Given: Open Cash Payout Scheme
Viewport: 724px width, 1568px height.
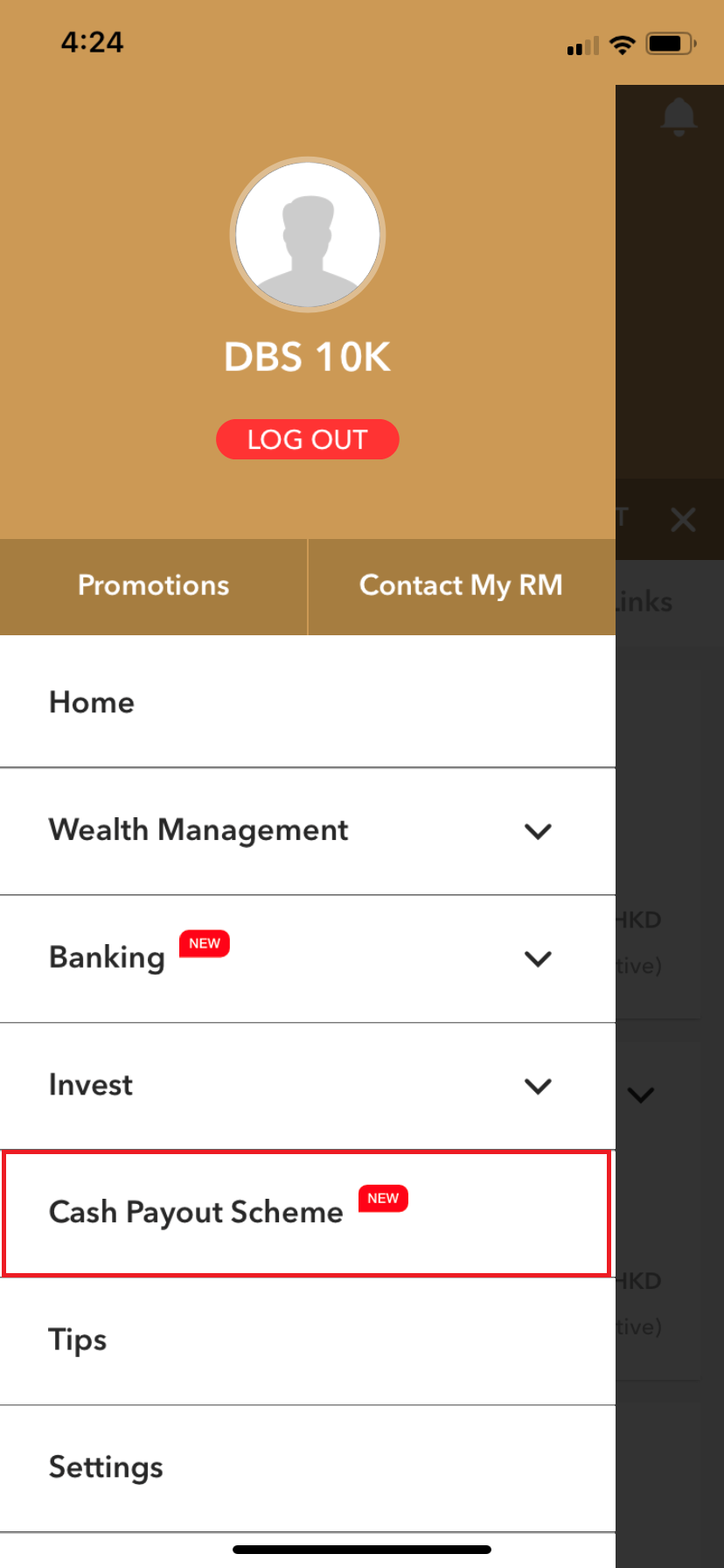Looking at the screenshot, I should (x=197, y=1213).
